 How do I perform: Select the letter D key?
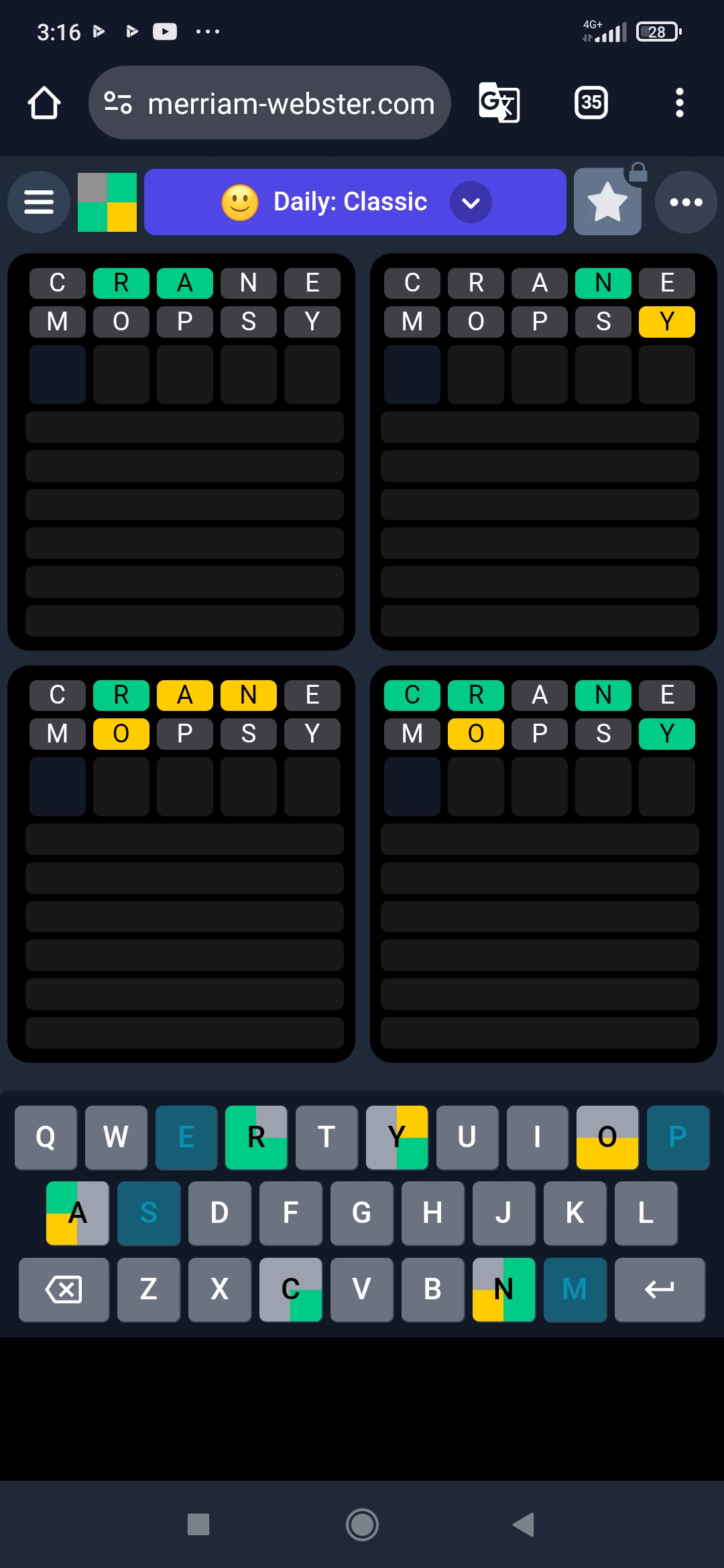pos(220,1214)
